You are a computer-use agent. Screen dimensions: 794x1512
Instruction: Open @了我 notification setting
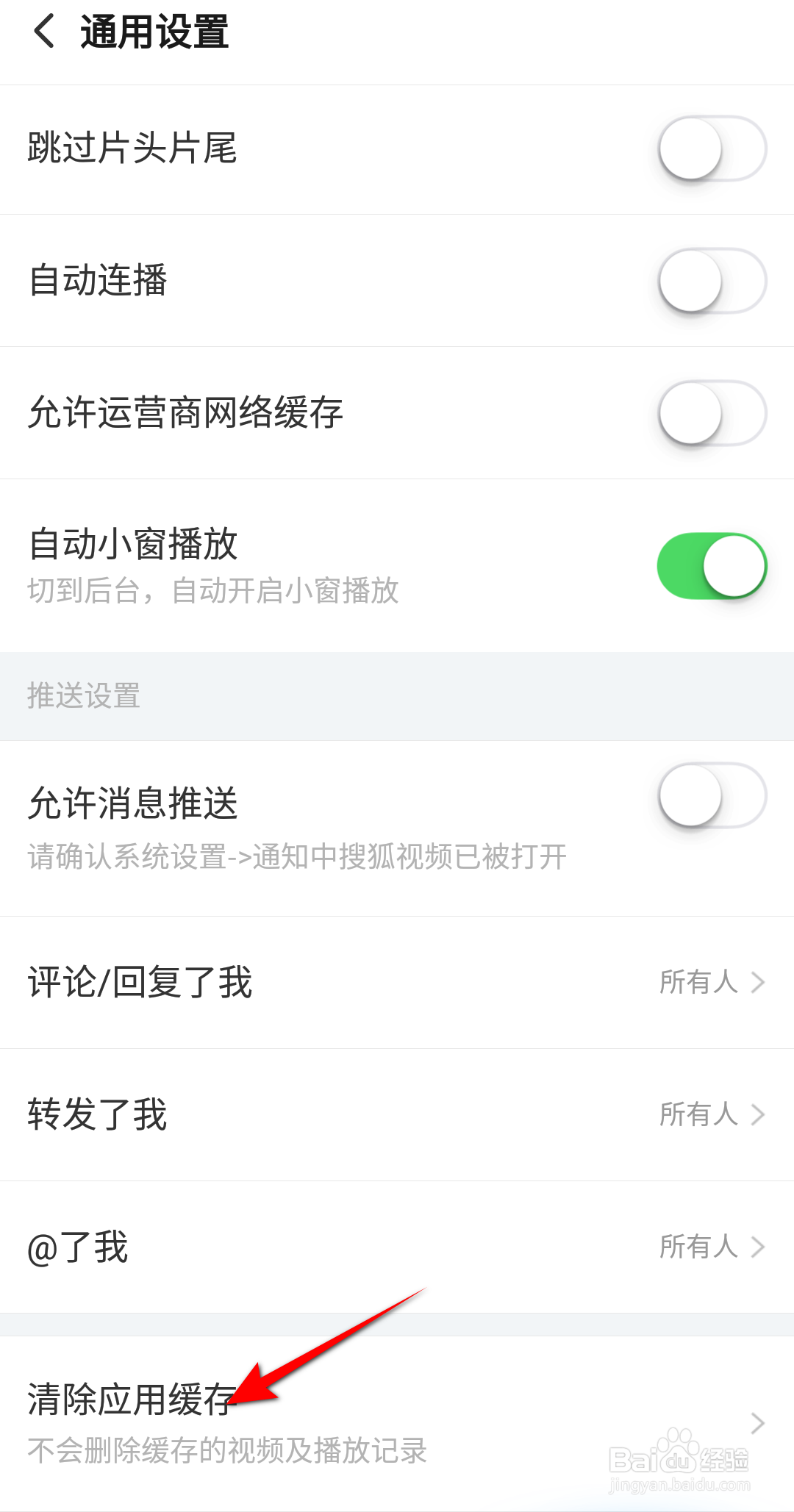click(397, 1247)
